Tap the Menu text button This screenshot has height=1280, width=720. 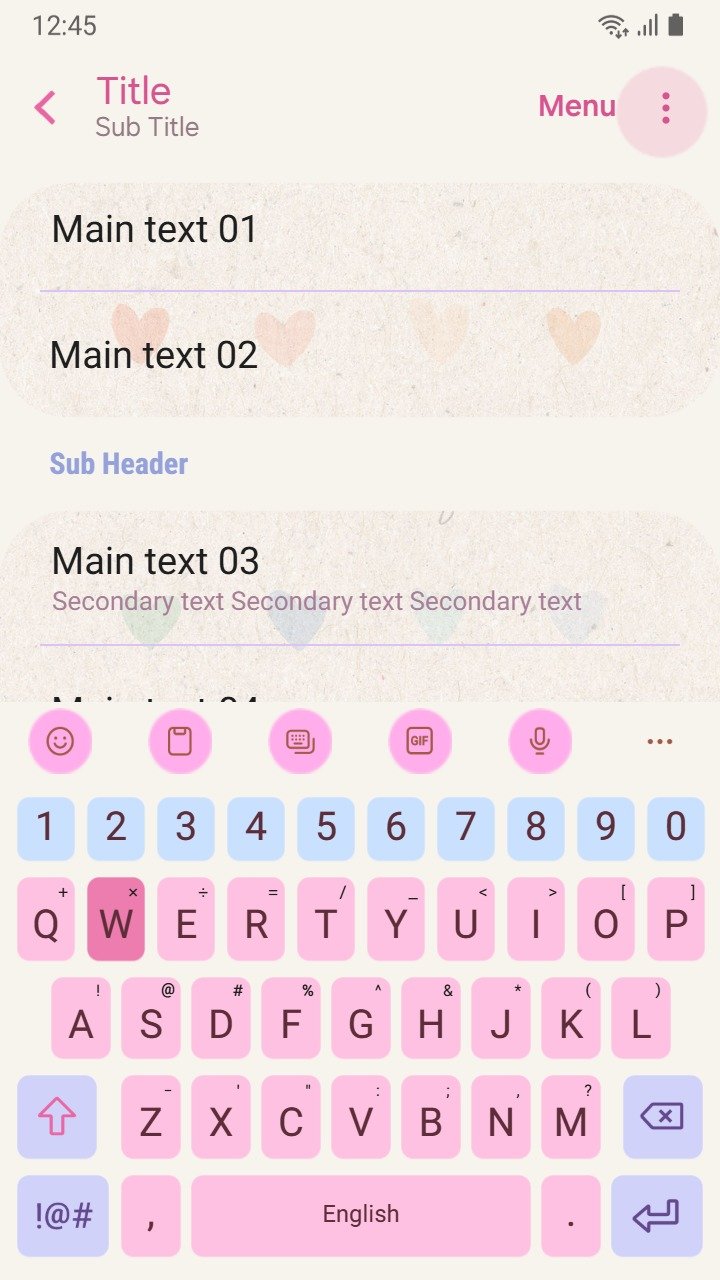pos(577,106)
